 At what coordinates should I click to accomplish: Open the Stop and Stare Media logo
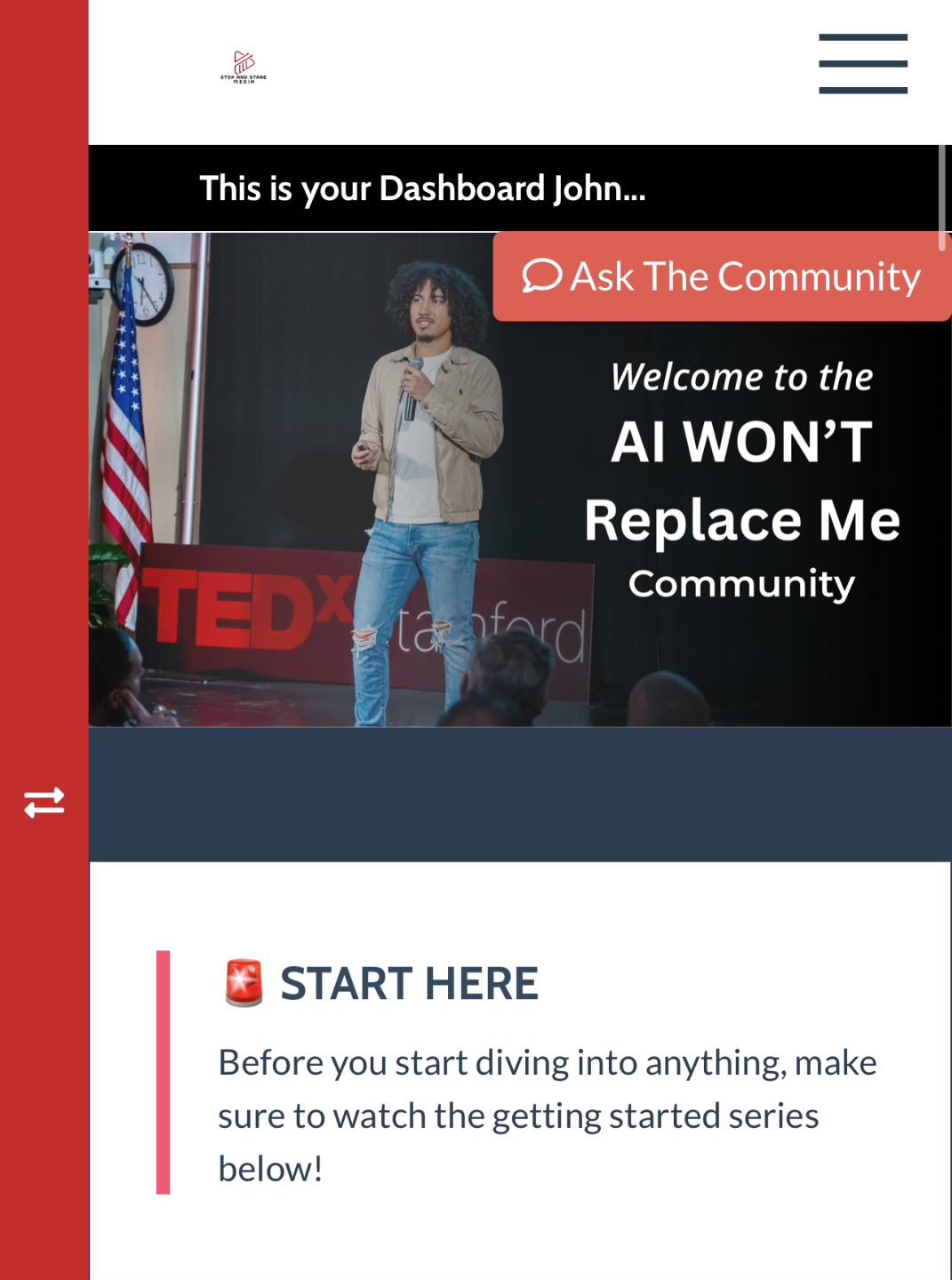244,67
